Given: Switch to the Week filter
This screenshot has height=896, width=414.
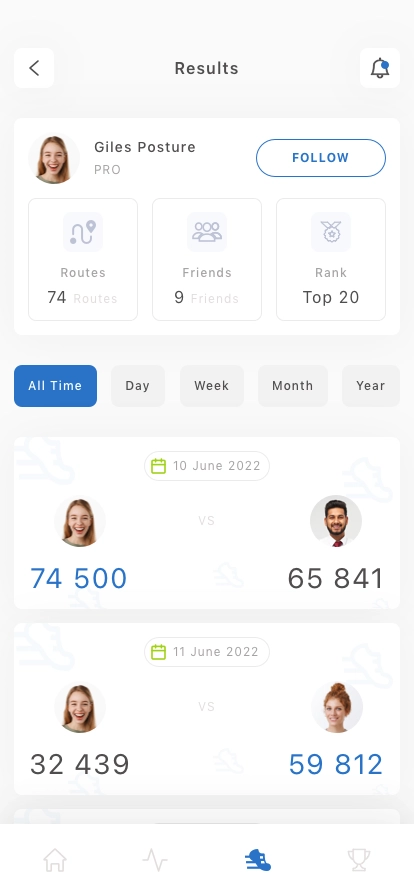Looking at the screenshot, I should pyautogui.click(x=212, y=386).
